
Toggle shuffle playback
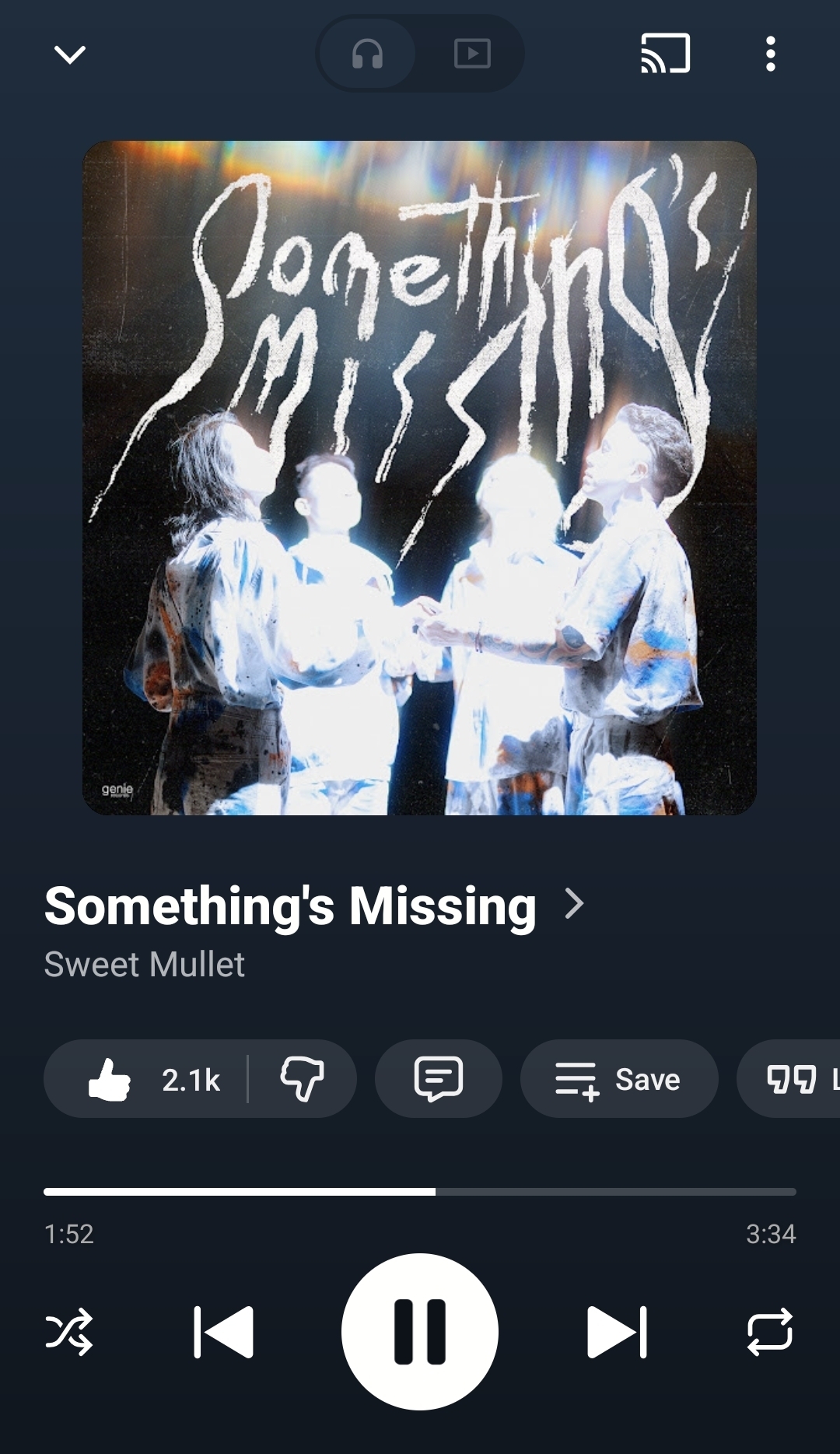[69, 1332]
